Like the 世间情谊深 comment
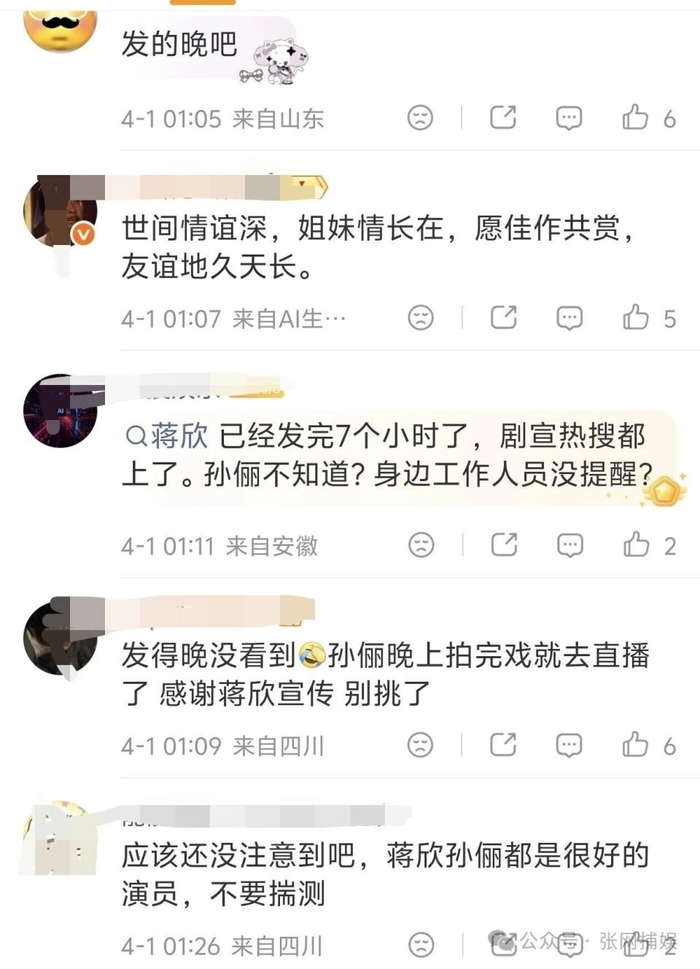Image resolution: width=700 pixels, height=969 pixels. point(636,318)
